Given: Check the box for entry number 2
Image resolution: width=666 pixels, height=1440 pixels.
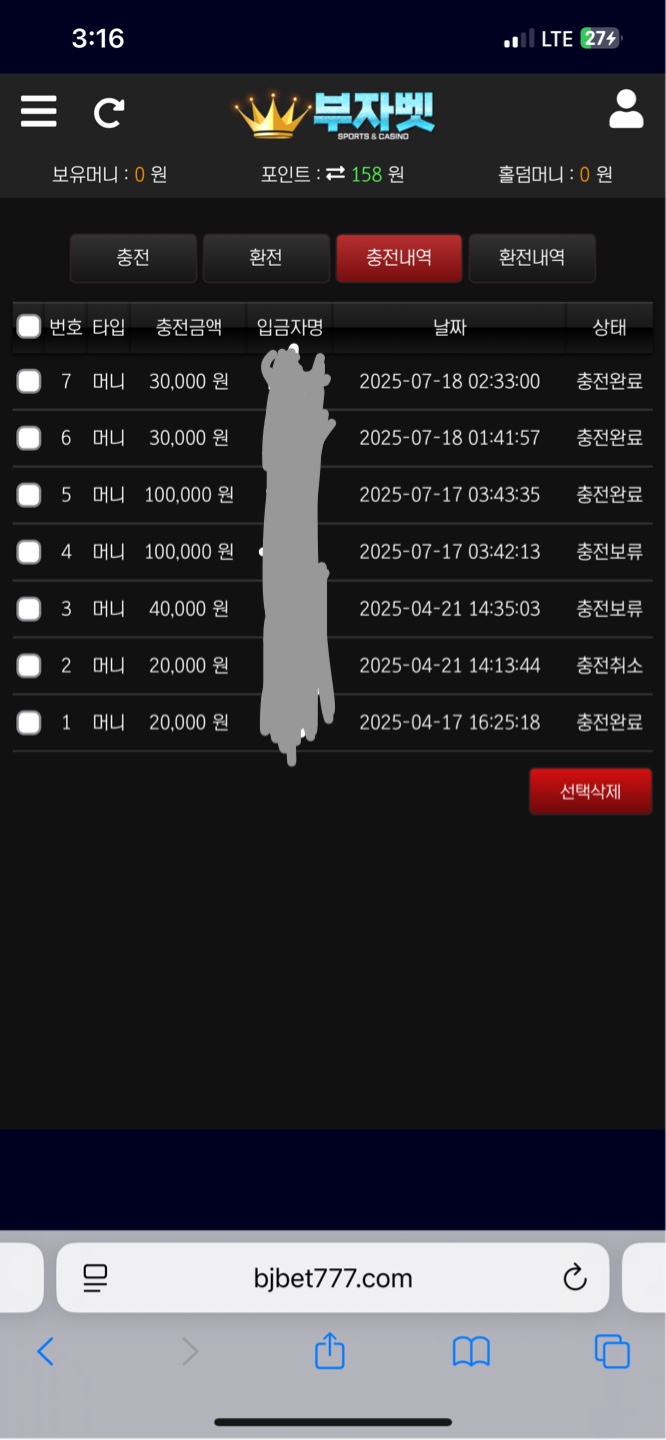Looking at the screenshot, I should [29, 666].
